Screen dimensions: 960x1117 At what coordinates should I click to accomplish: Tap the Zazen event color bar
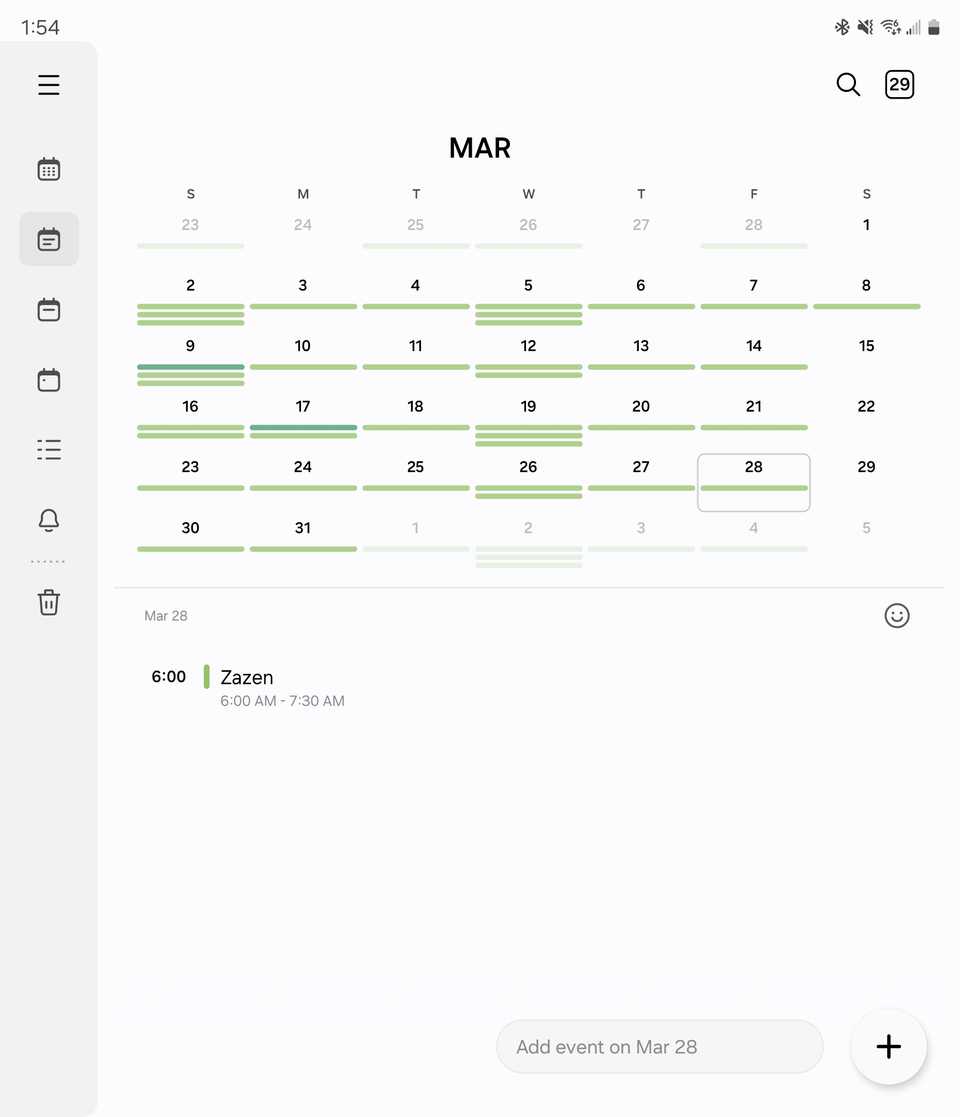click(206, 677)
